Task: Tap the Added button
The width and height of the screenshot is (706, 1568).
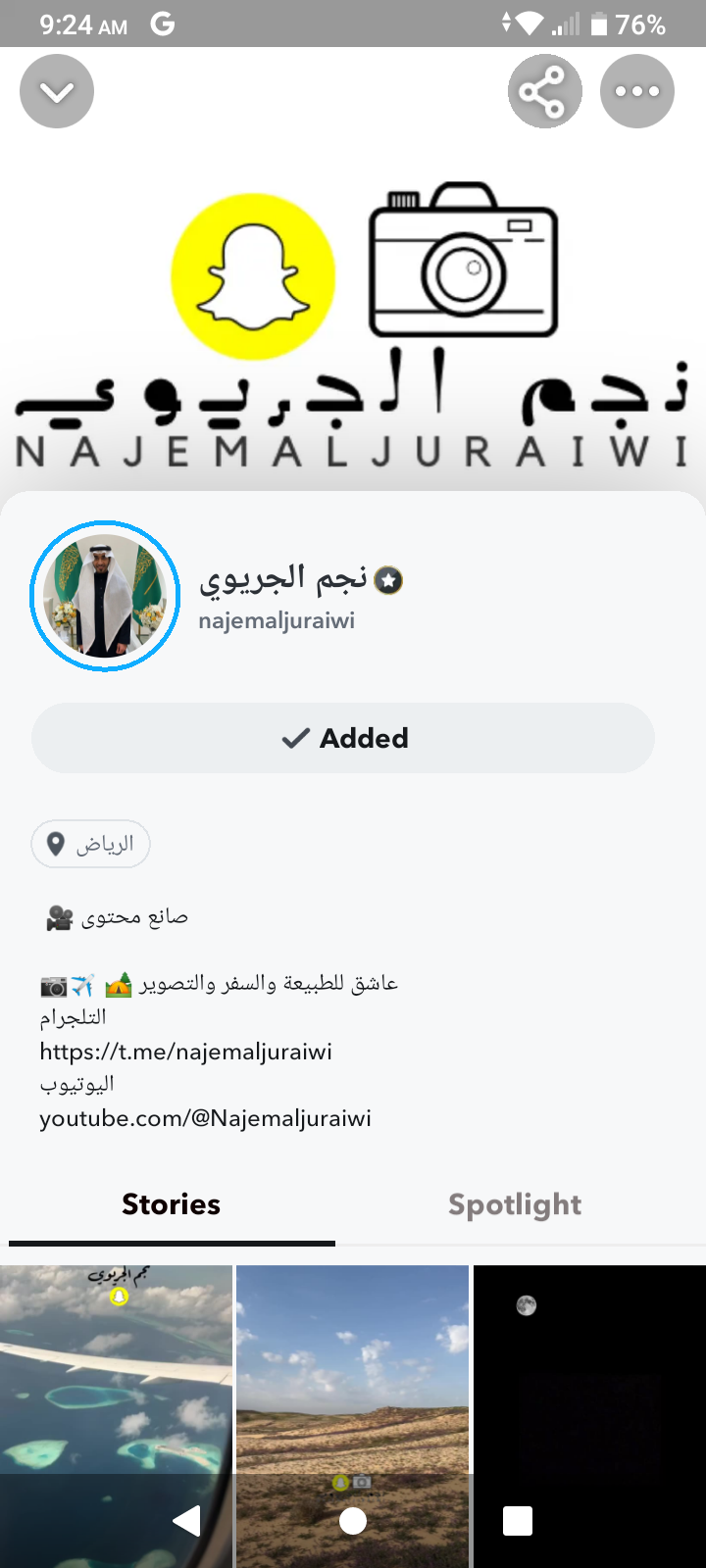Action: (343, 738)
